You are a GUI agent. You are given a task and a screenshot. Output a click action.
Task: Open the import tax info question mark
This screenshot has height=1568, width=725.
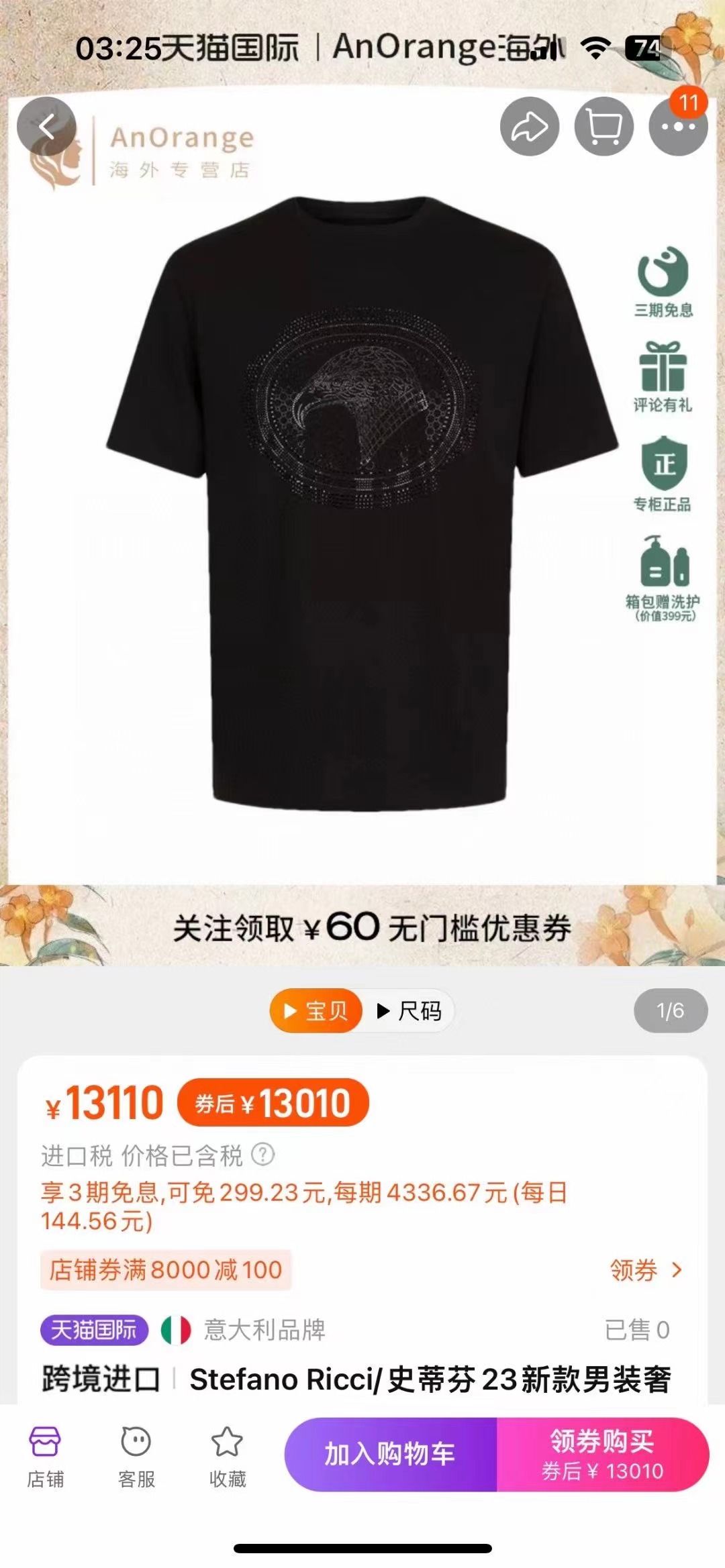pyautogui.click(x=263, y=1155)
